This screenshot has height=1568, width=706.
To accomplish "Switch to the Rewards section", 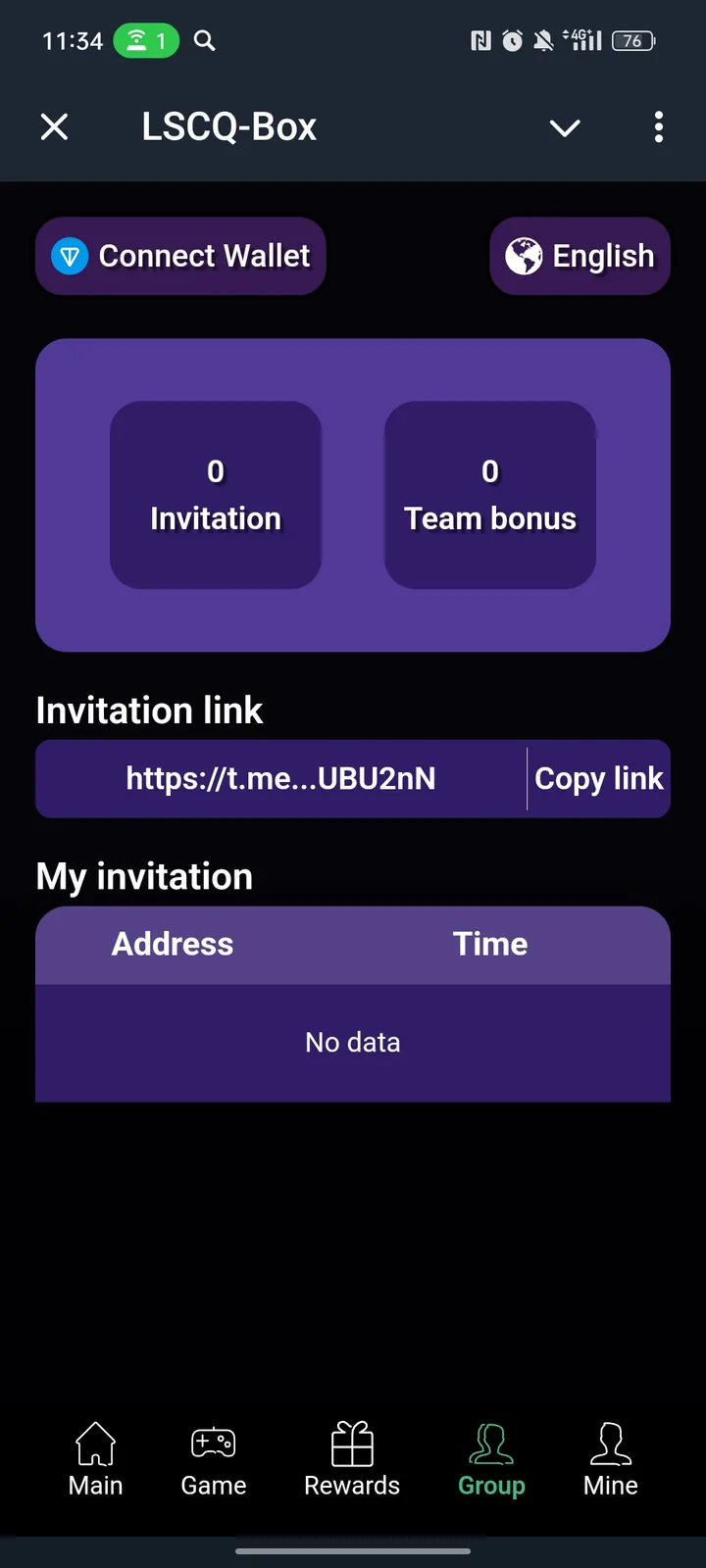I will click(x=352, y=1460).
